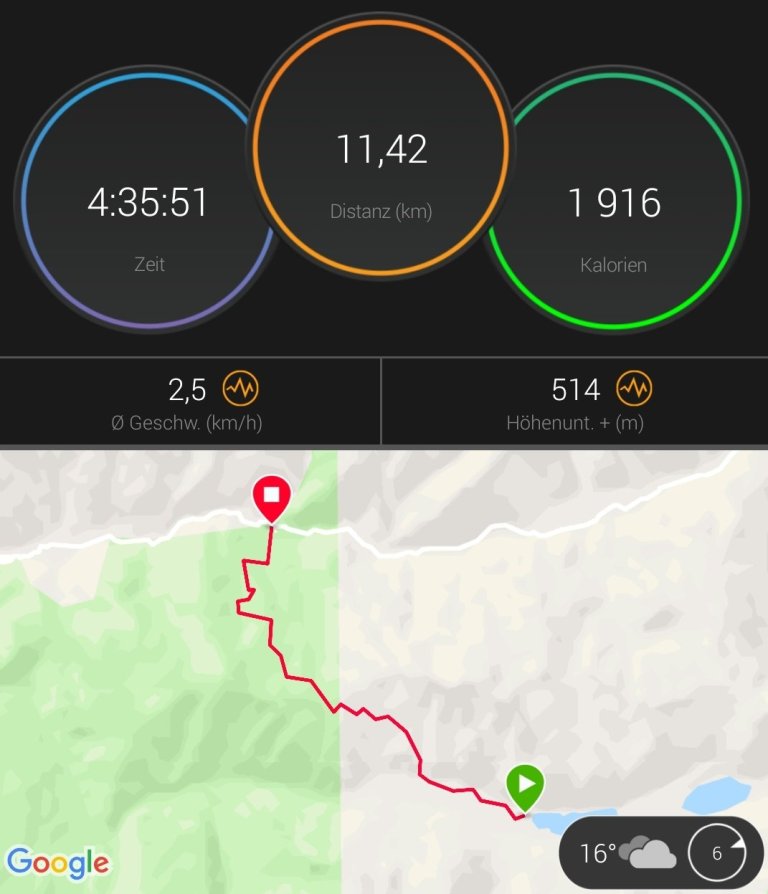Open the elevation gain chart icon
This screenshot has height=894, width=768.
[634, 388]
